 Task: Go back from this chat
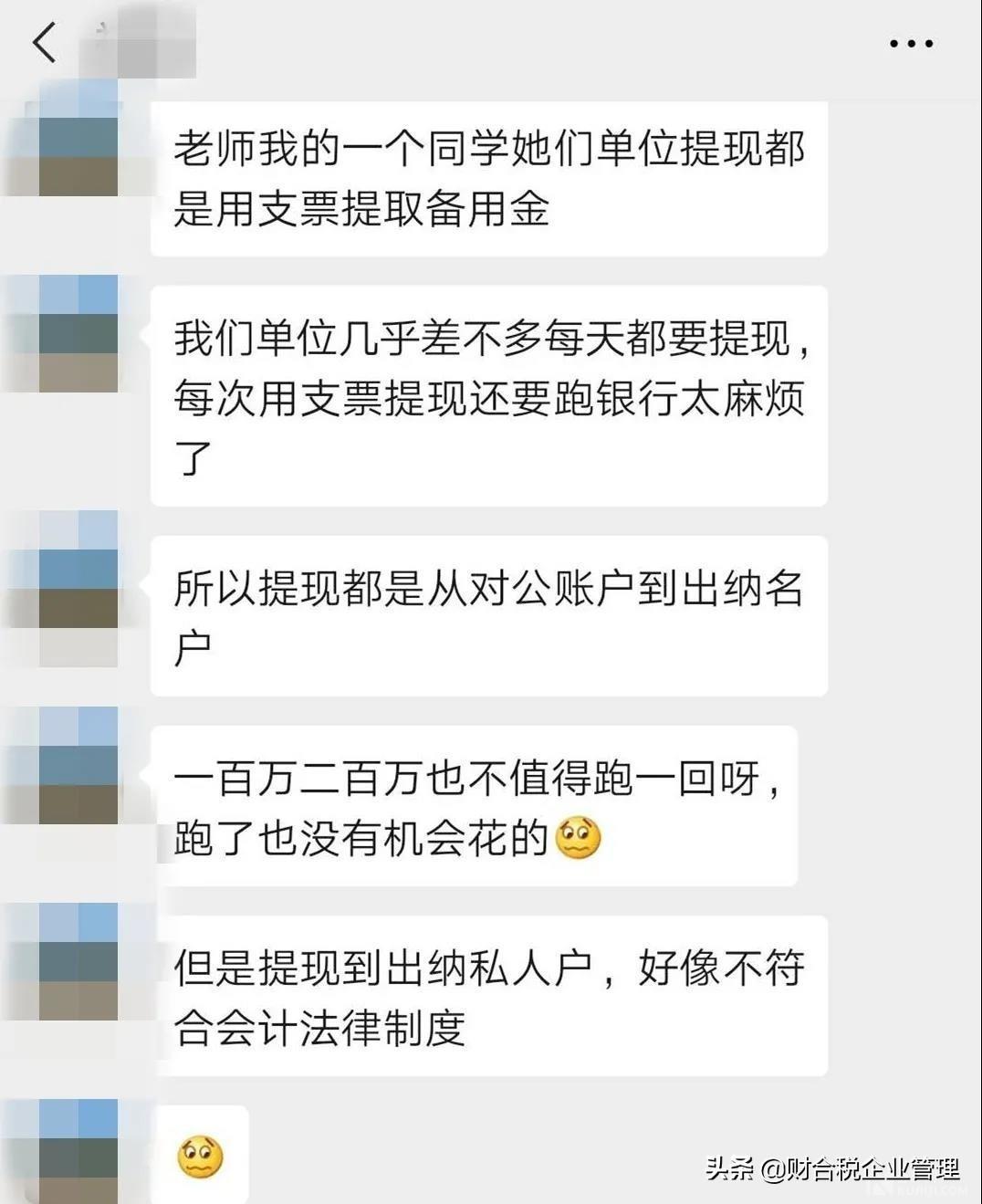click(44, 43)
